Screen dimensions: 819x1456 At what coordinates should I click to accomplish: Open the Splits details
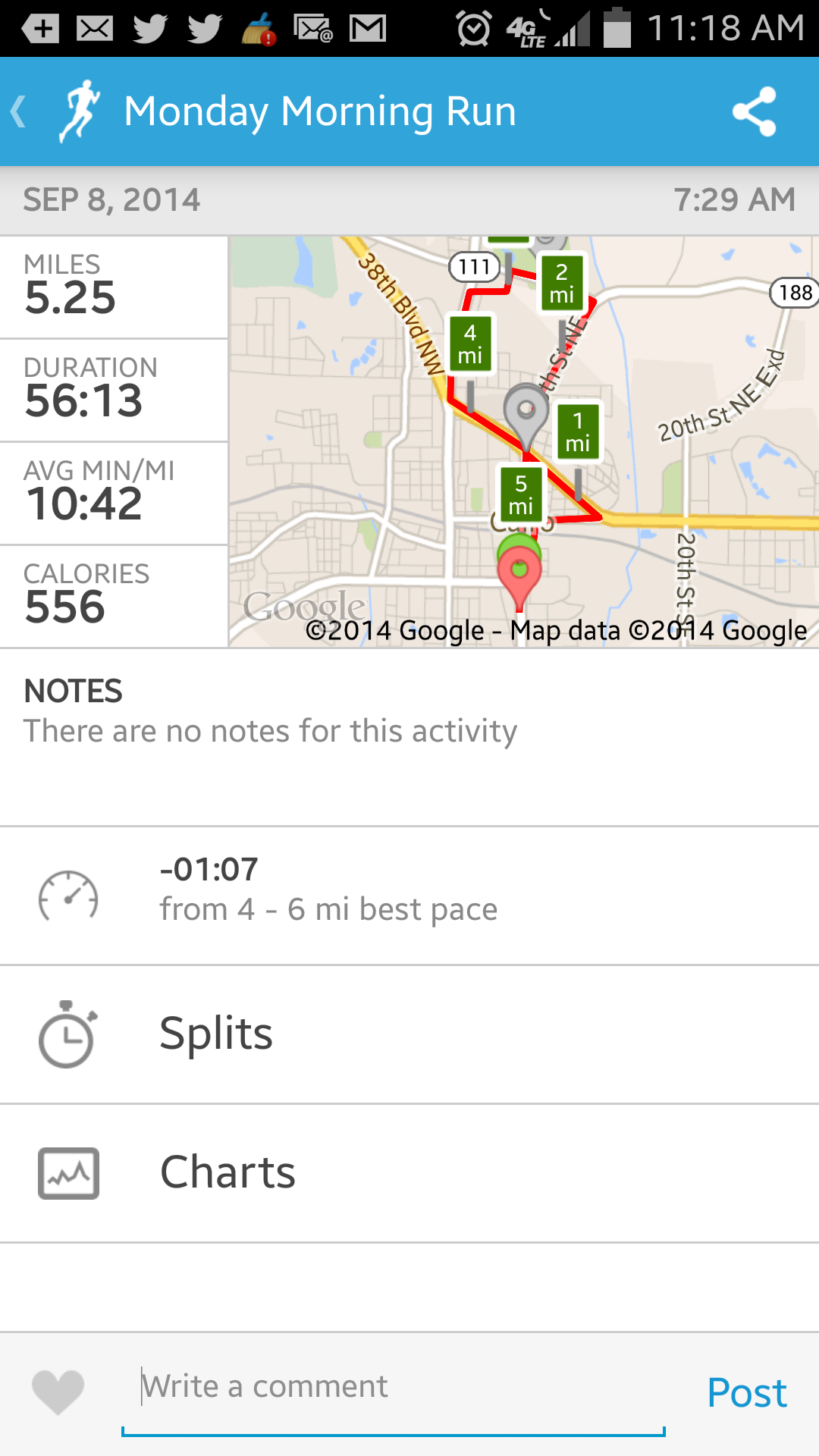tap(409, 1034)
